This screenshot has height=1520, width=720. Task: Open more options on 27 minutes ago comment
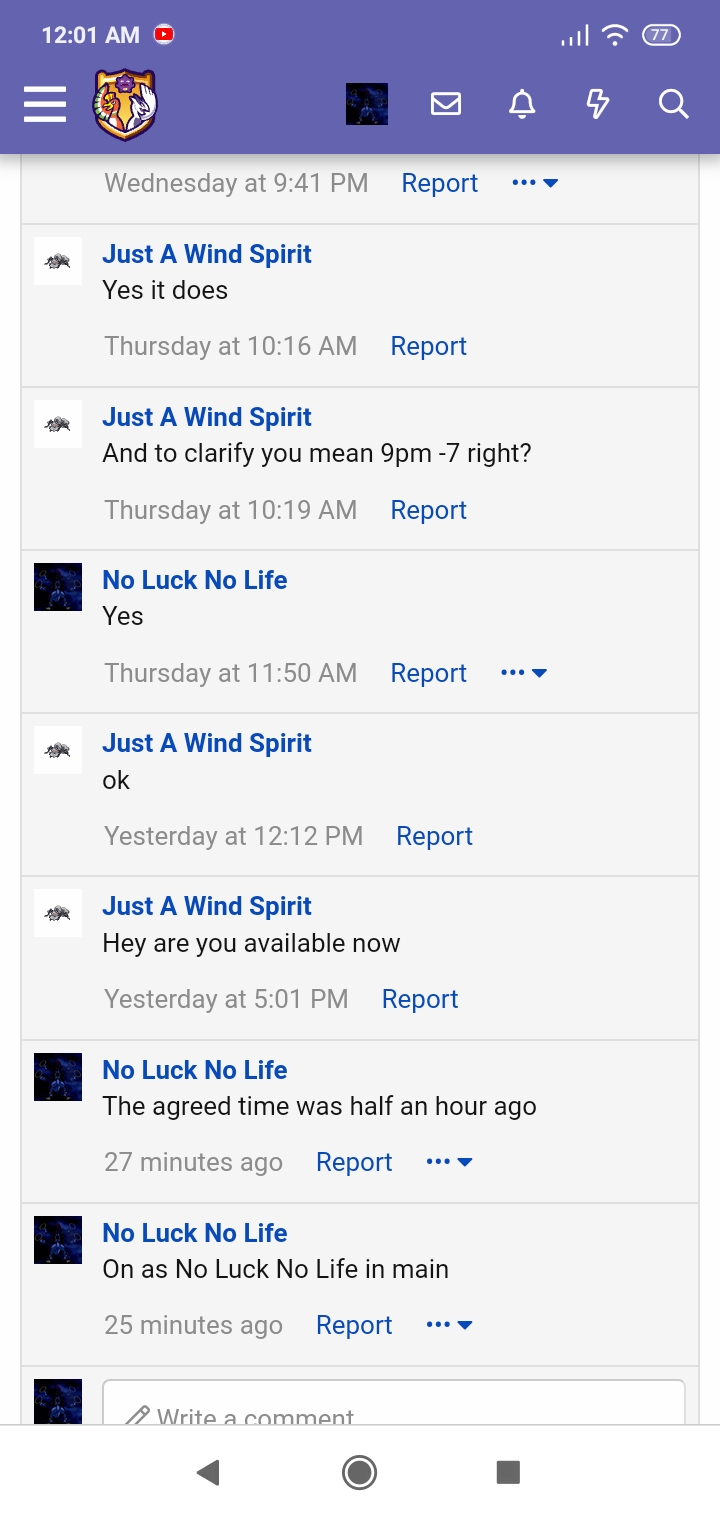tap(450, 1162)
